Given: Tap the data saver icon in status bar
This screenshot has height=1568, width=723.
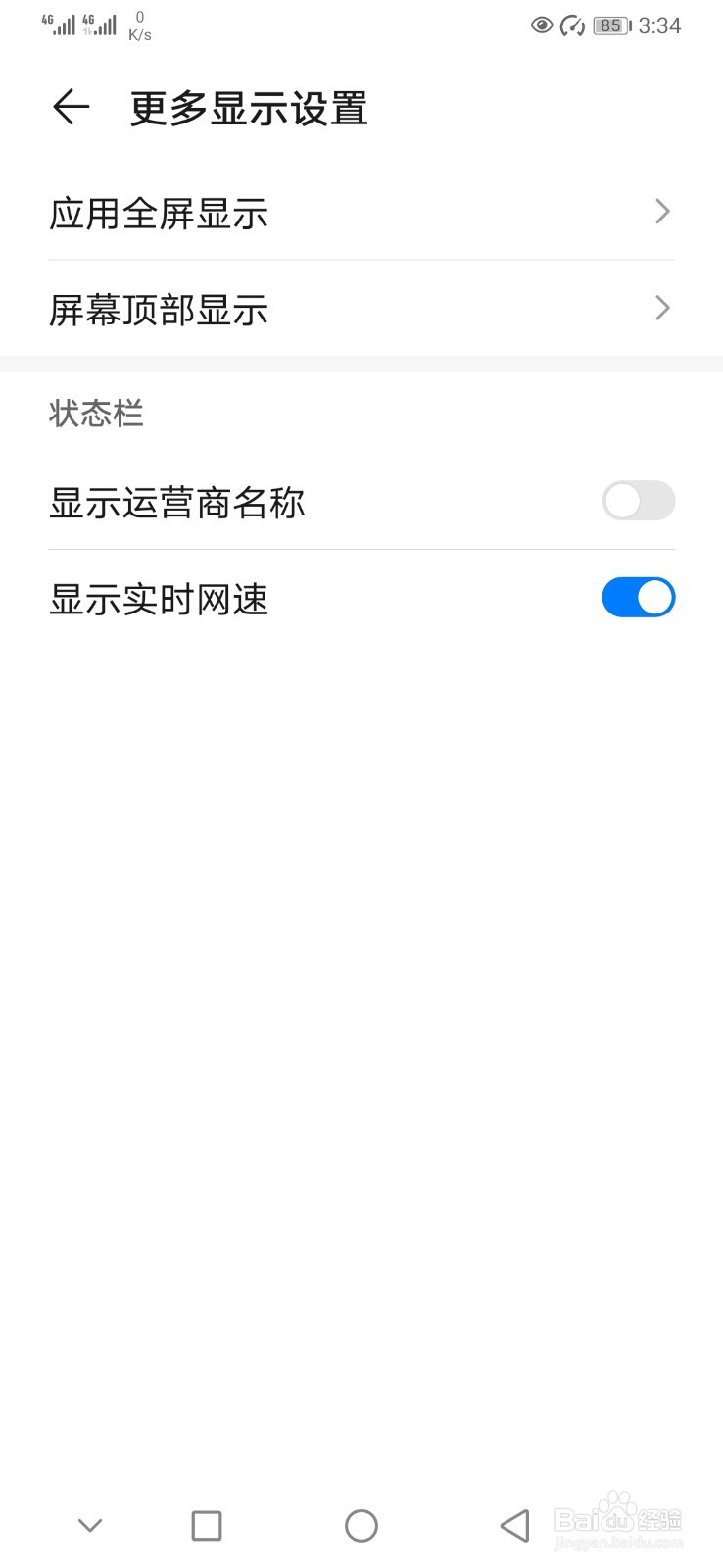Looking at the screenshot, I should coord(573,26).
